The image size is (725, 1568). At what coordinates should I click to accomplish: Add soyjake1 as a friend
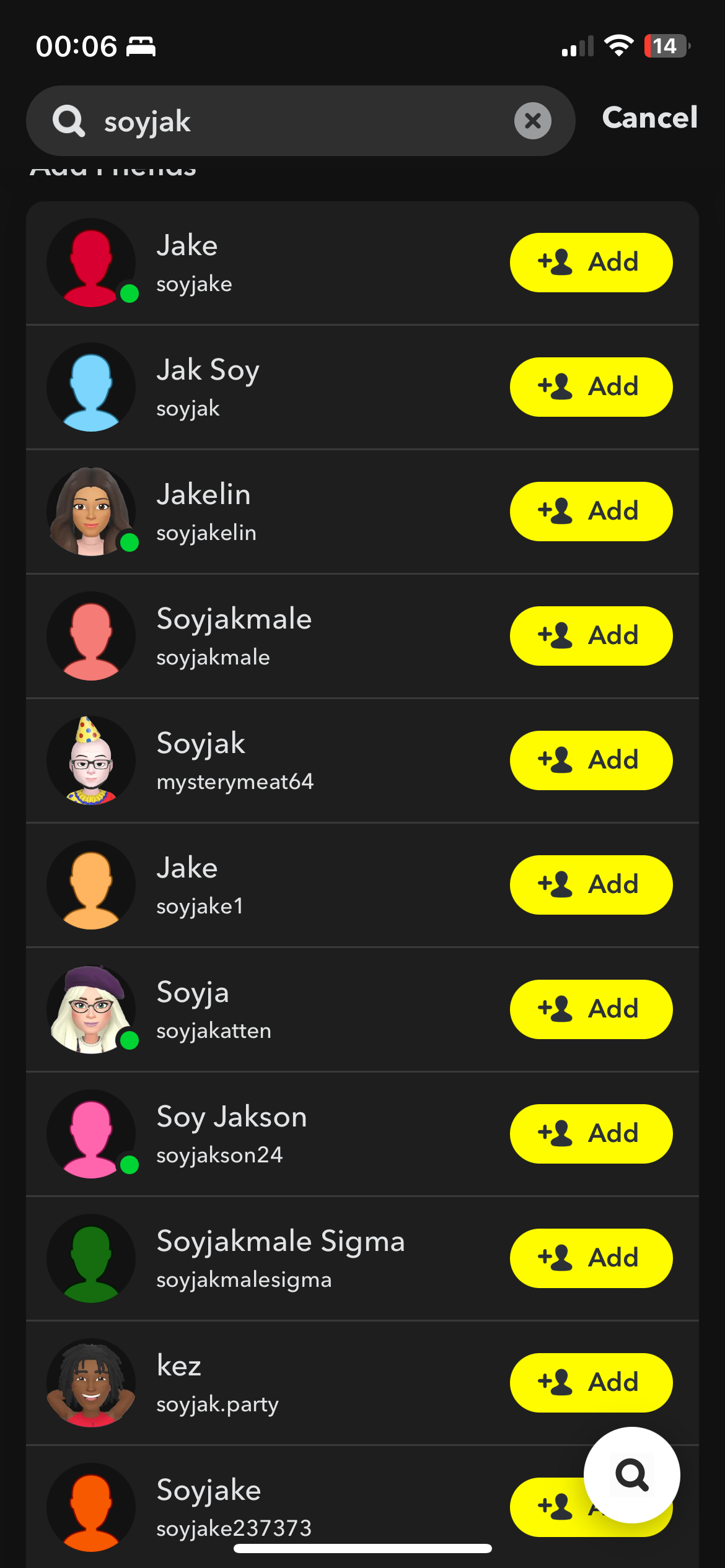click(x=591, y=885)
